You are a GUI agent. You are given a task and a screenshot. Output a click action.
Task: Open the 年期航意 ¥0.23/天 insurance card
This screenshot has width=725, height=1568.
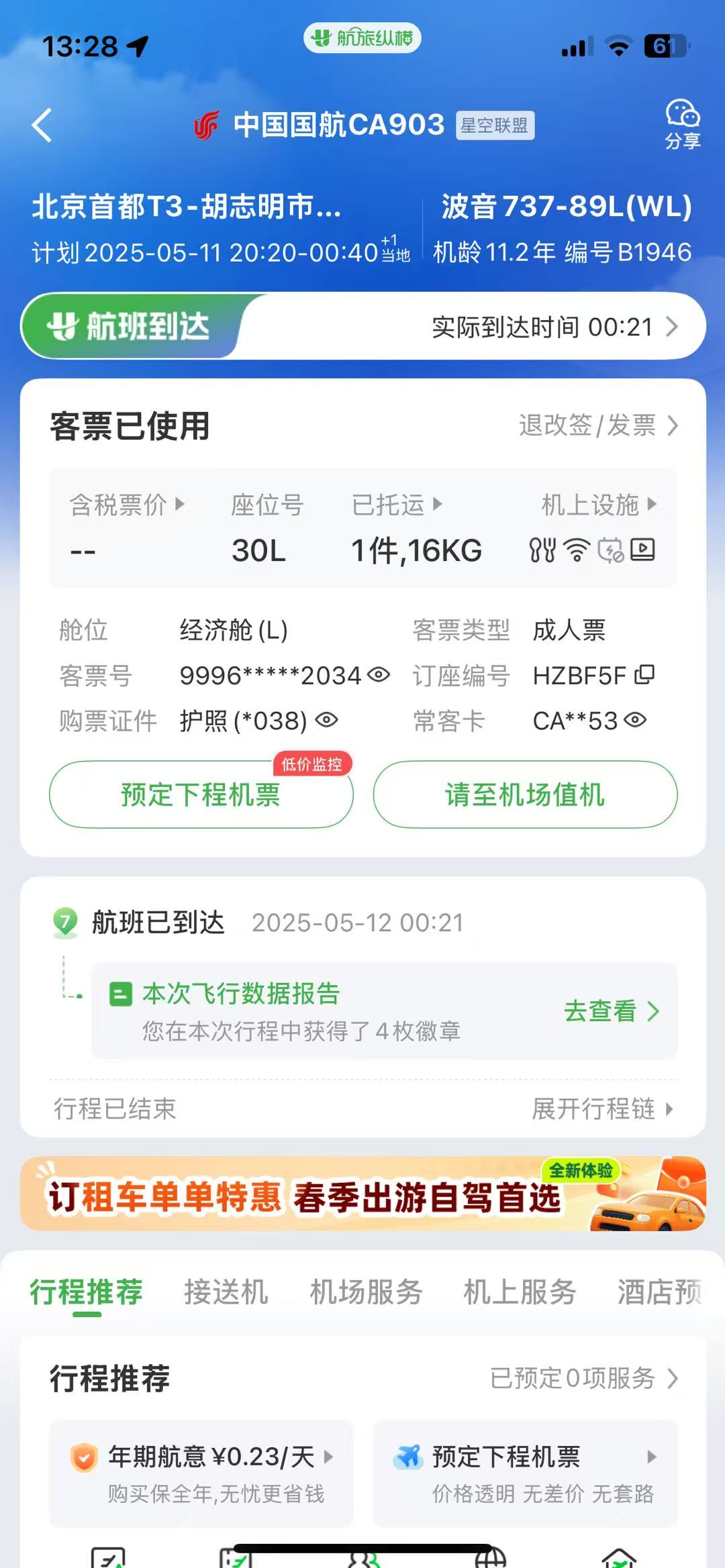click(201, 1473)
